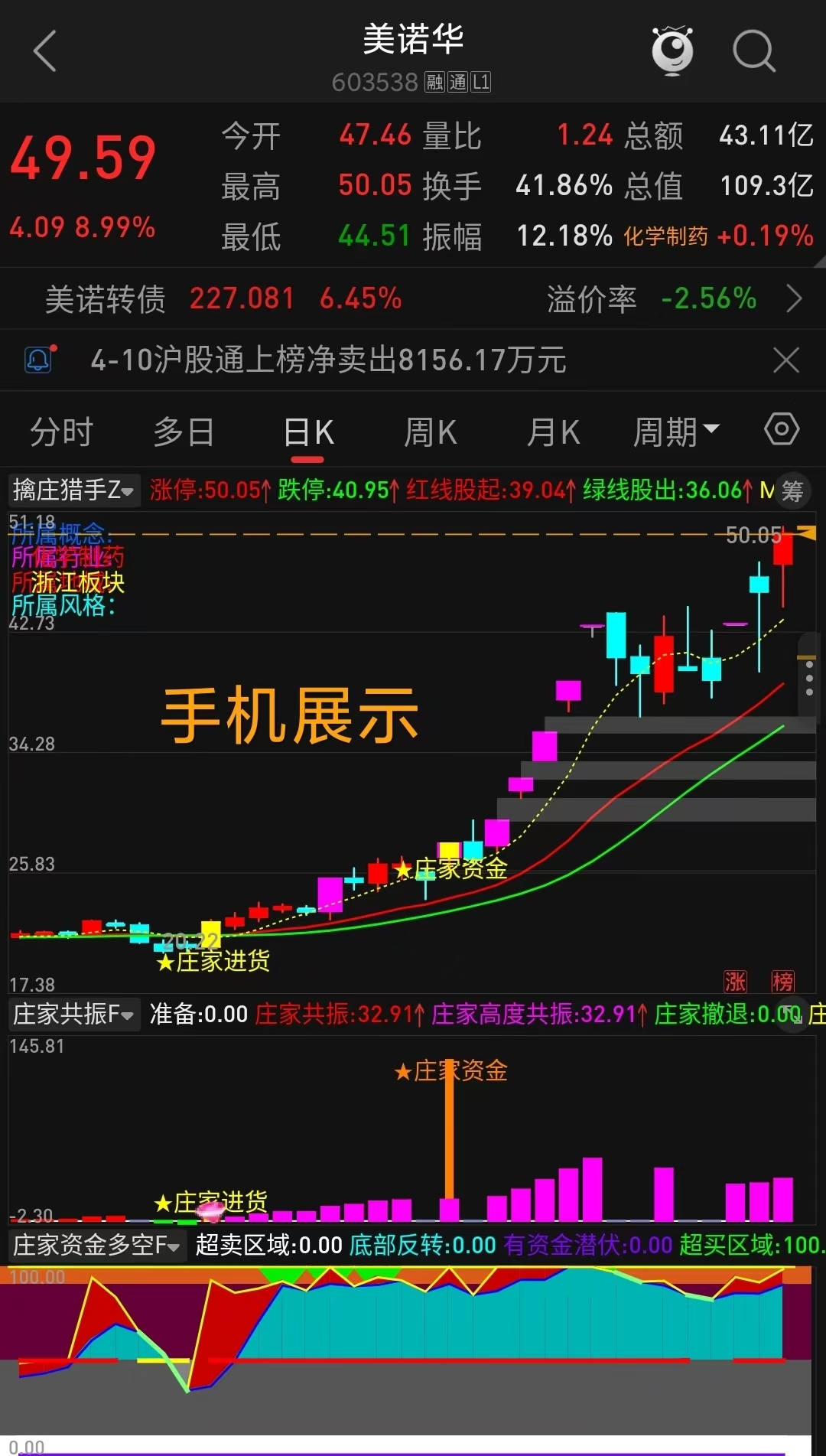This screenshot has height=1456, width=826.
Task: Dismiss the 沪股通上榜 notification banner
Action: click(x=786, y=360)
